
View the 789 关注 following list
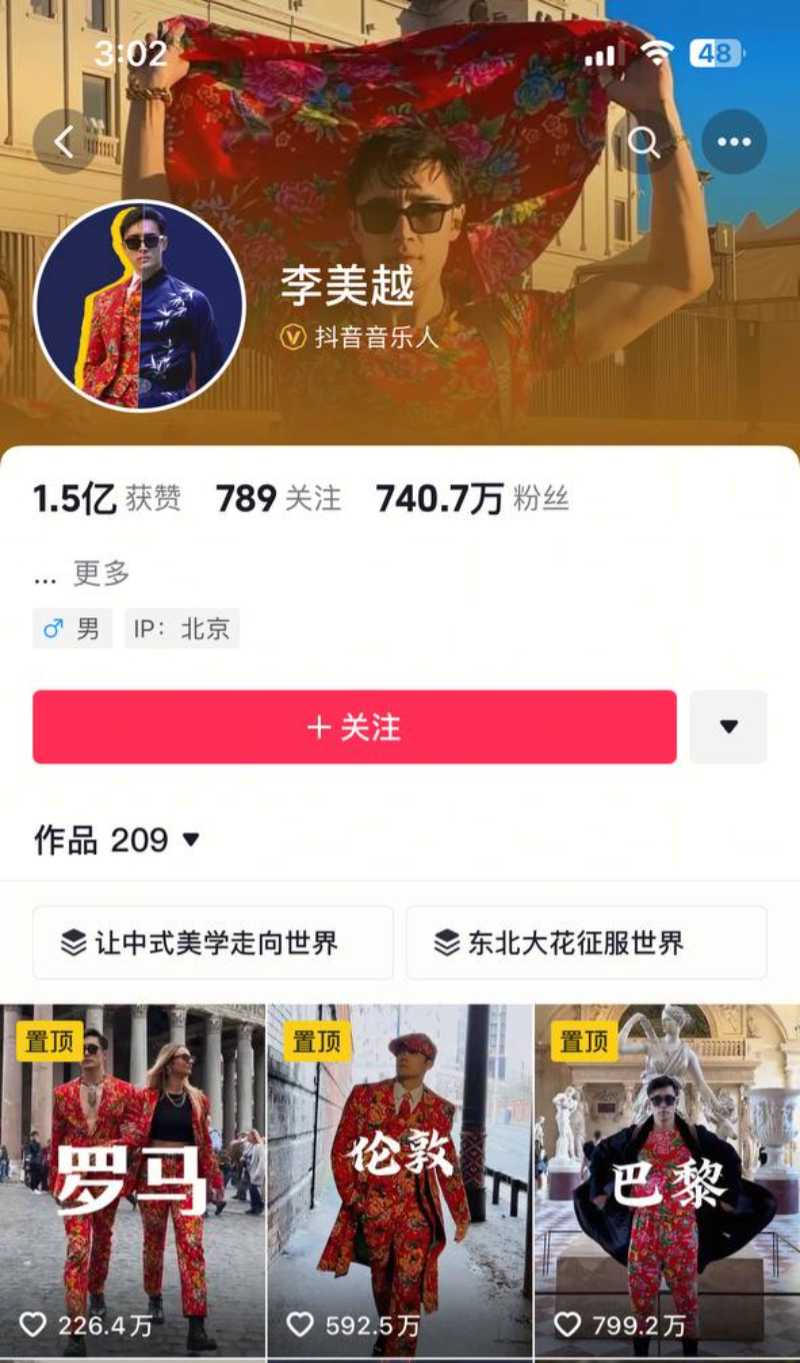[x=278, y=498]
